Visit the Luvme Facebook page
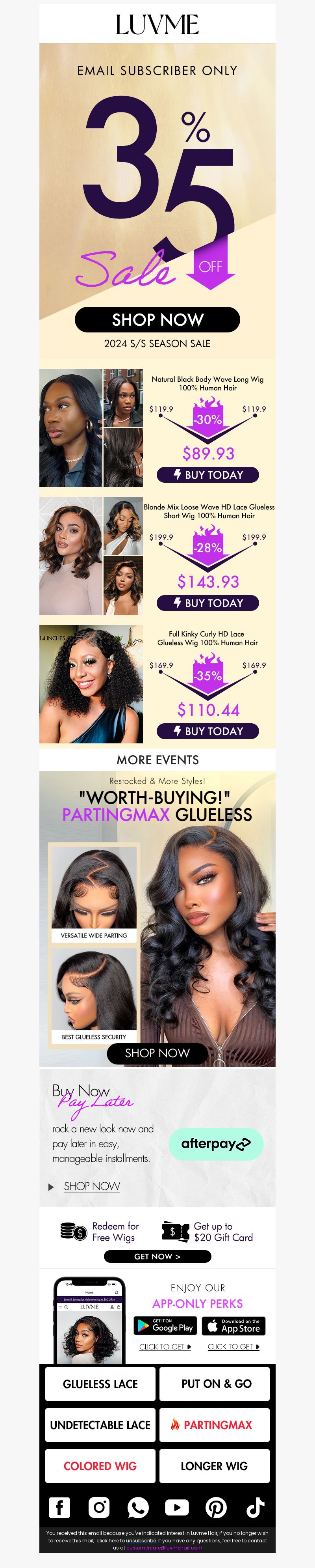315x1568 pixels. point(59,1508)
